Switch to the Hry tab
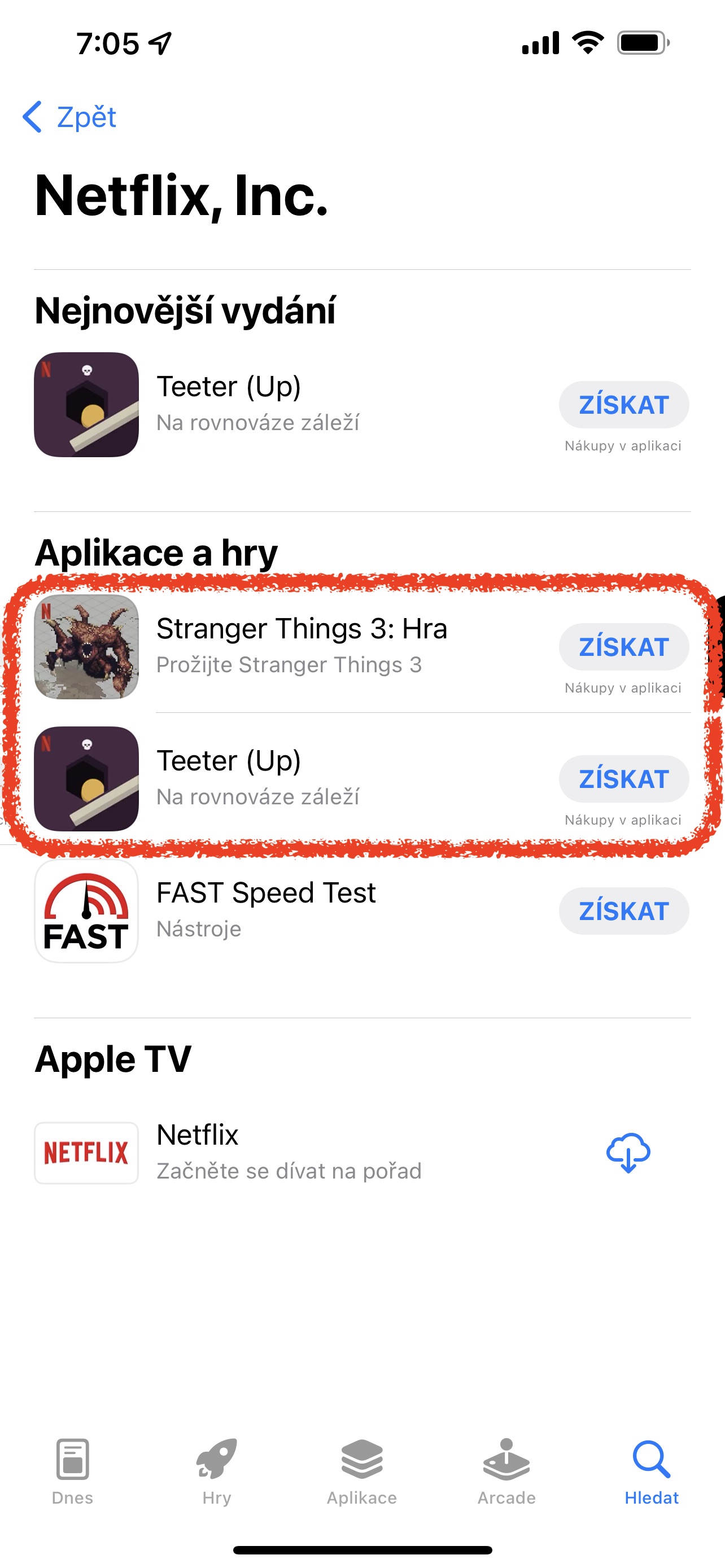The width and height of the screenshot is (725, 1568). click(217, 1470)
